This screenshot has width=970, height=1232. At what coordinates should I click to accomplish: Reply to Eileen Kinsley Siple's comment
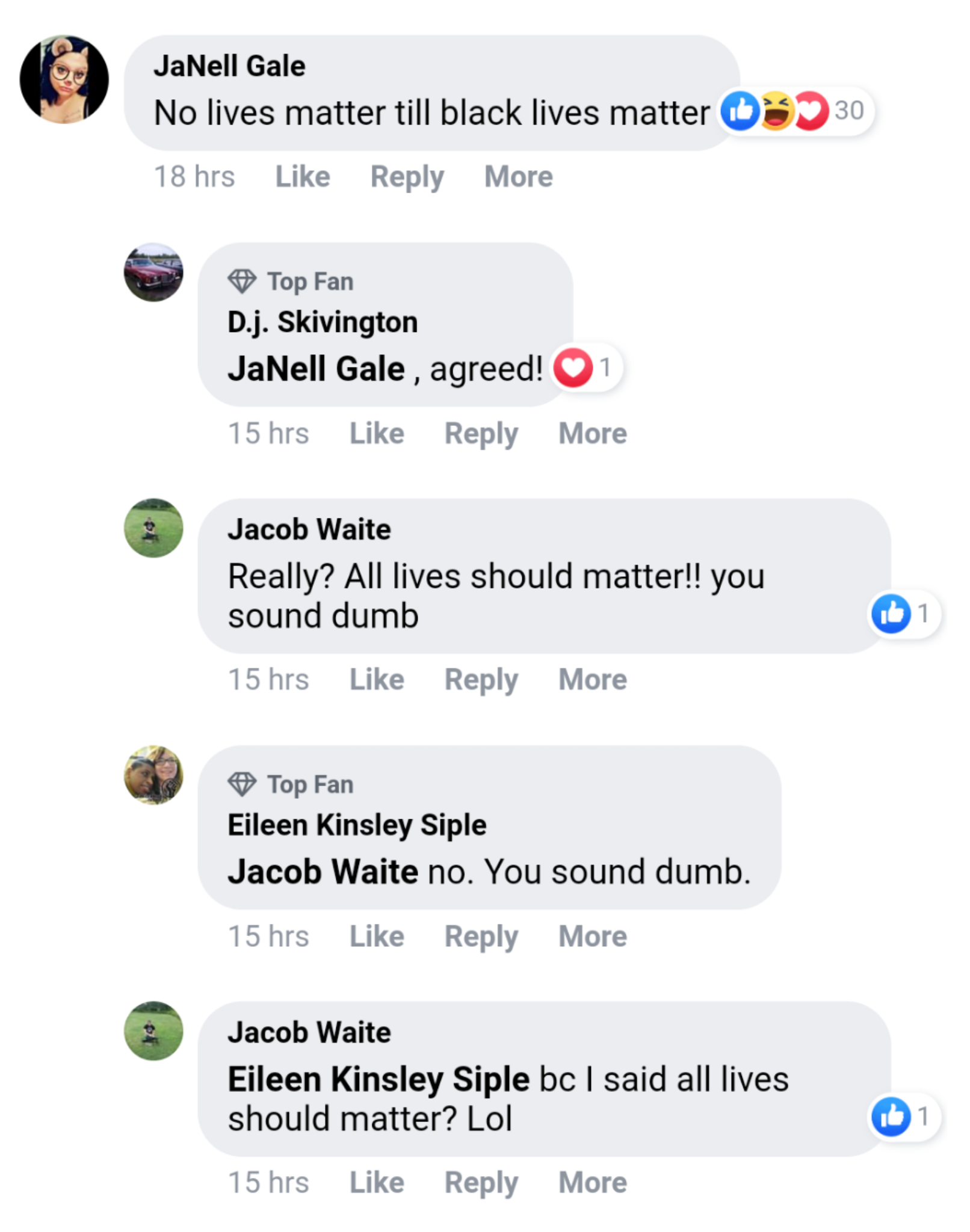(x=481, y=937)
